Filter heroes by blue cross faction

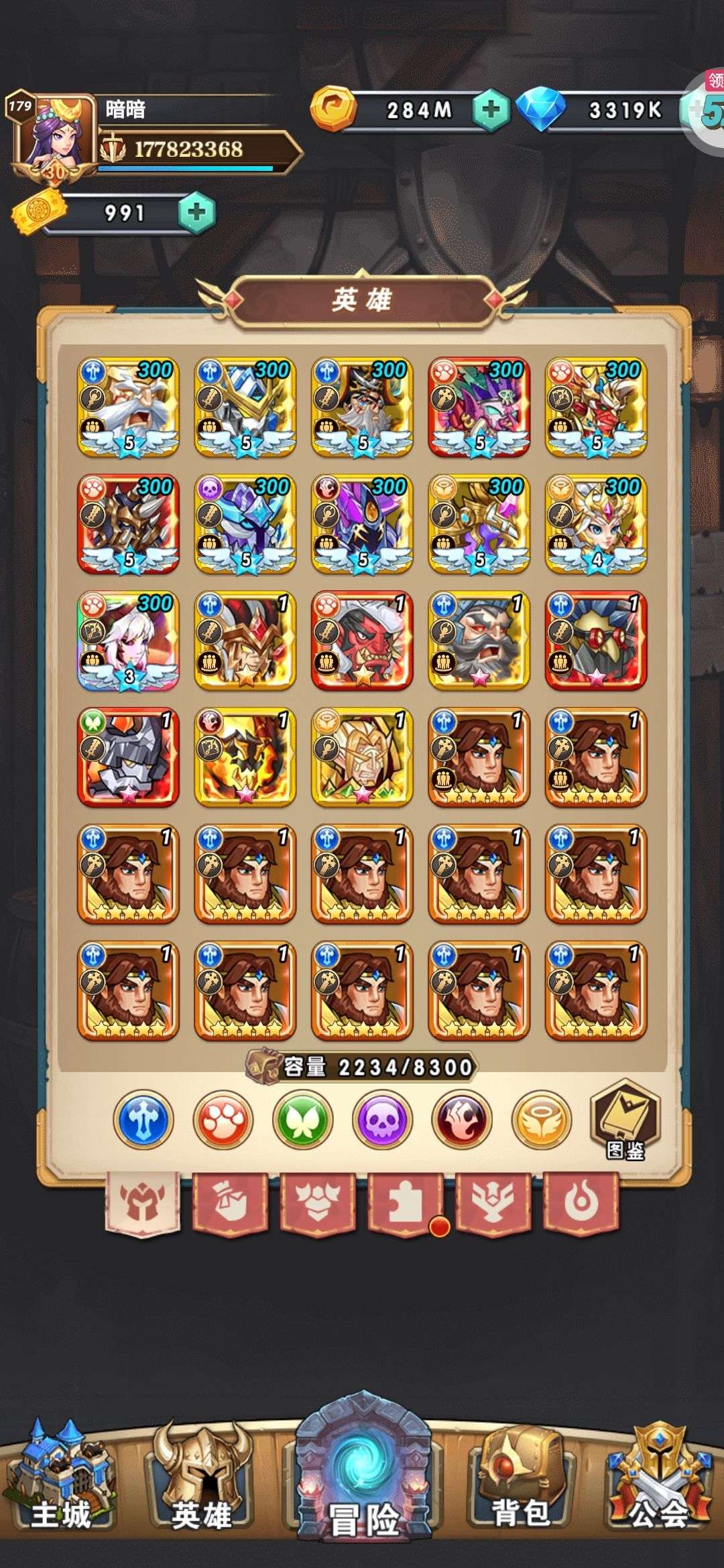tap(143, 1120)
